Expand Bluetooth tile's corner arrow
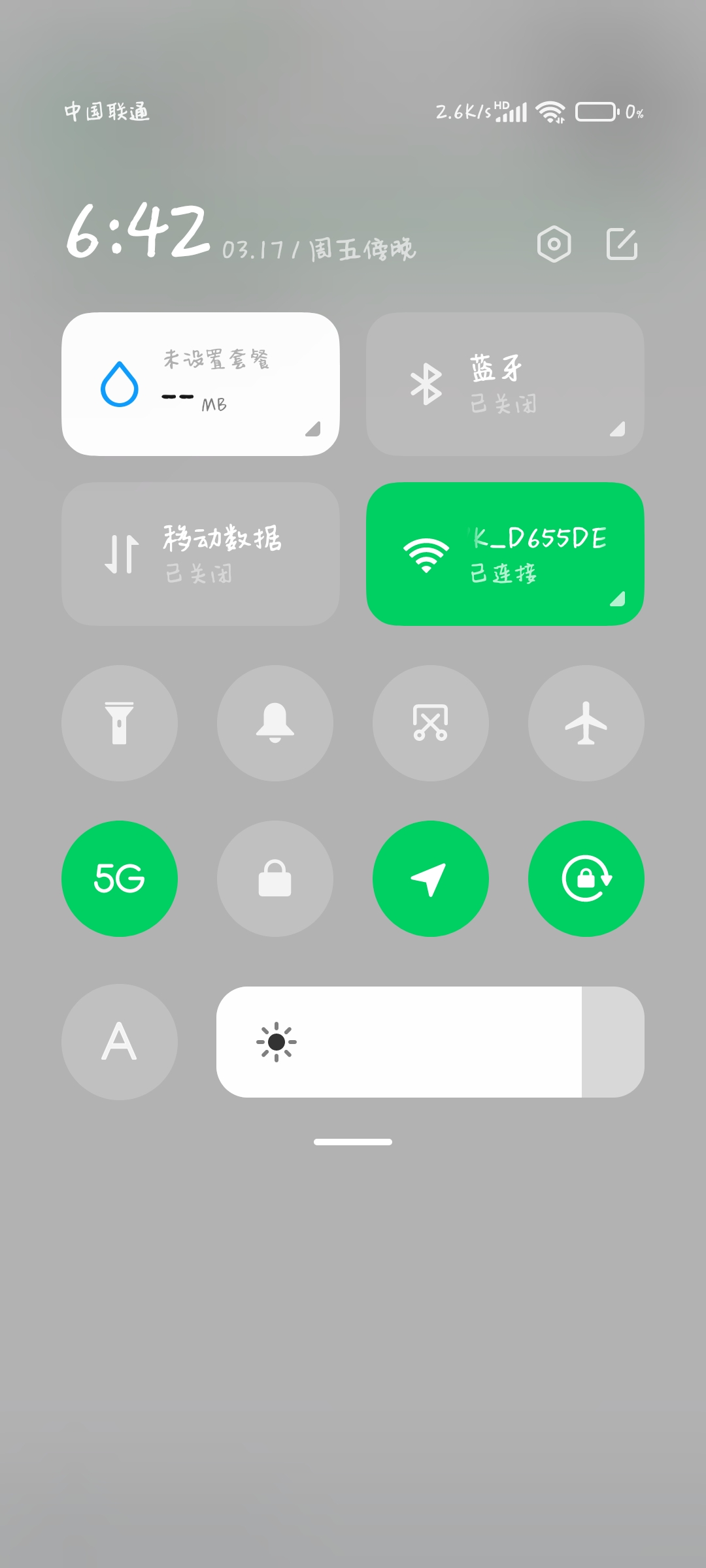Image resolution: width=706 pixels, height=1568 pixels. 617,429
